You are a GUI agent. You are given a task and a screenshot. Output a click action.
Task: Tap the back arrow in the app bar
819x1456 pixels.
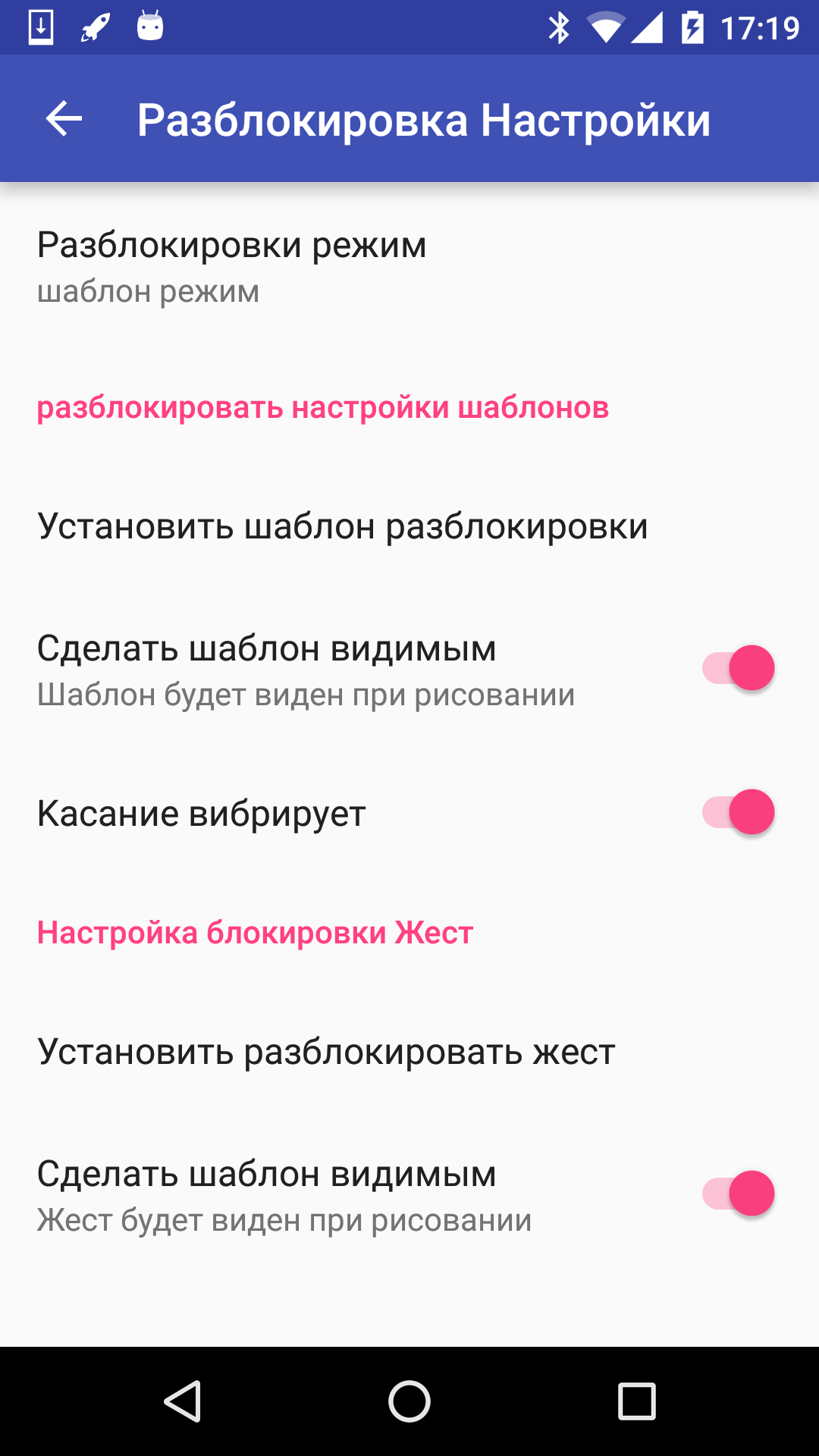(64, 119)
